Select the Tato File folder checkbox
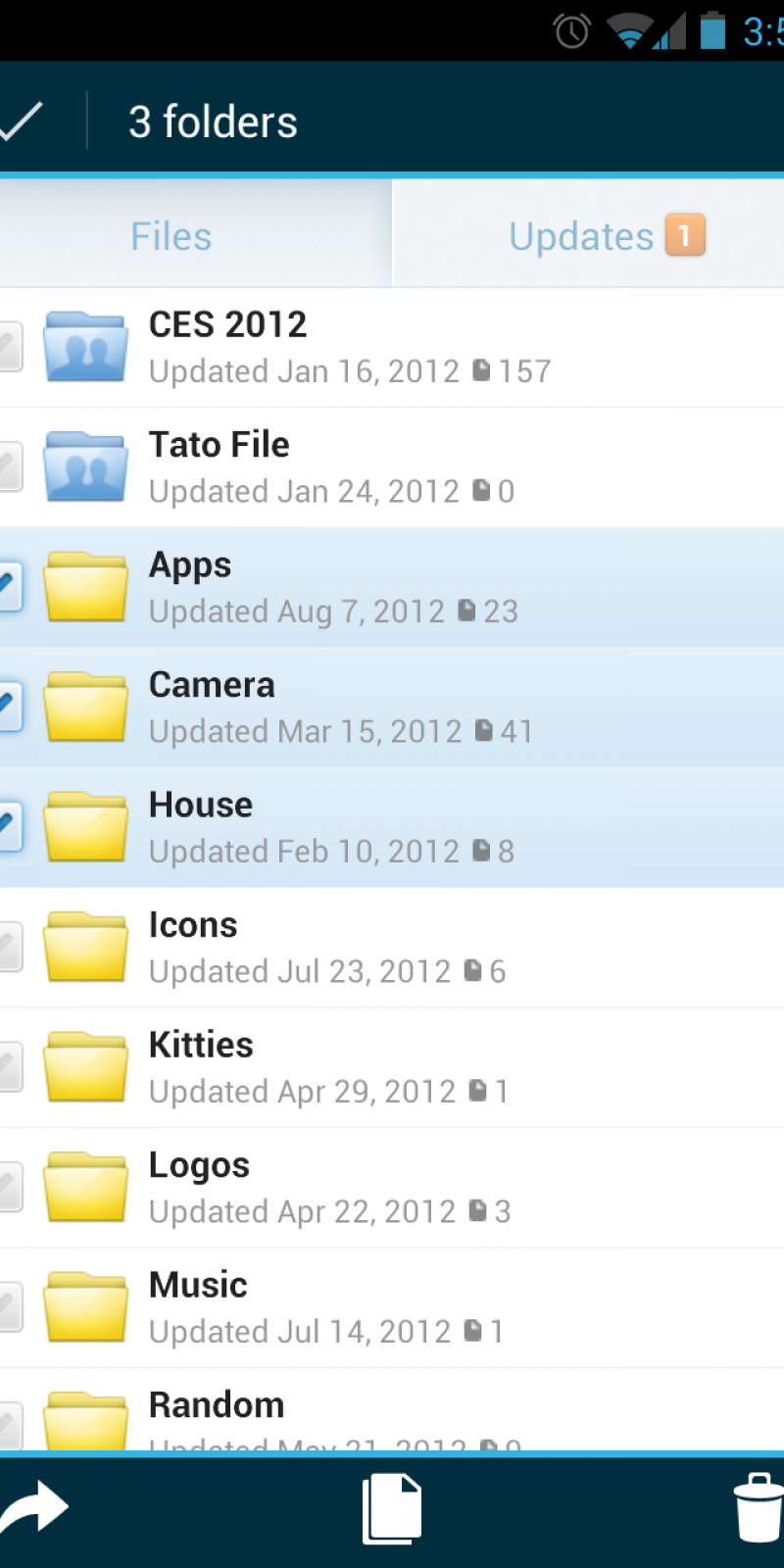 pyautogui.click(x=10, y=467)
